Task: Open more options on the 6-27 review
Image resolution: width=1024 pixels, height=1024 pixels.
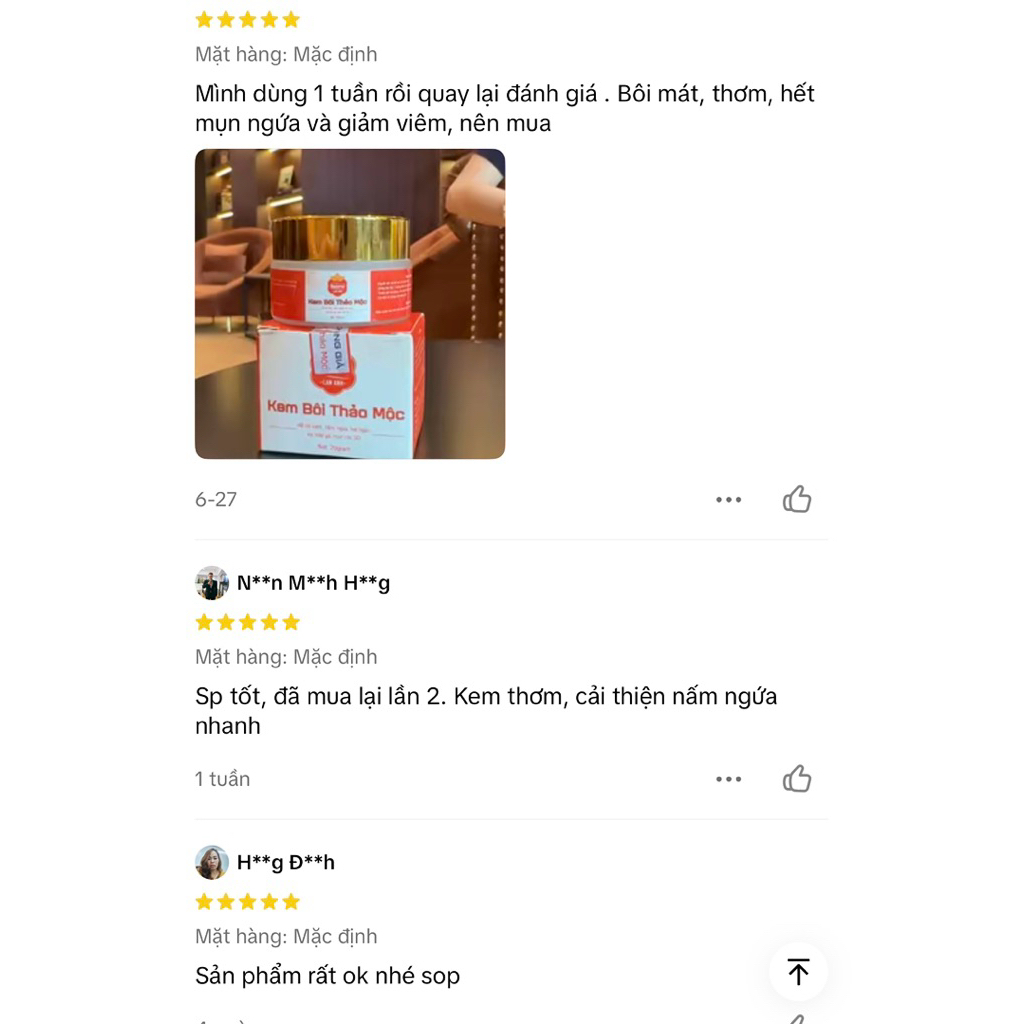Action: pos(729,499)
